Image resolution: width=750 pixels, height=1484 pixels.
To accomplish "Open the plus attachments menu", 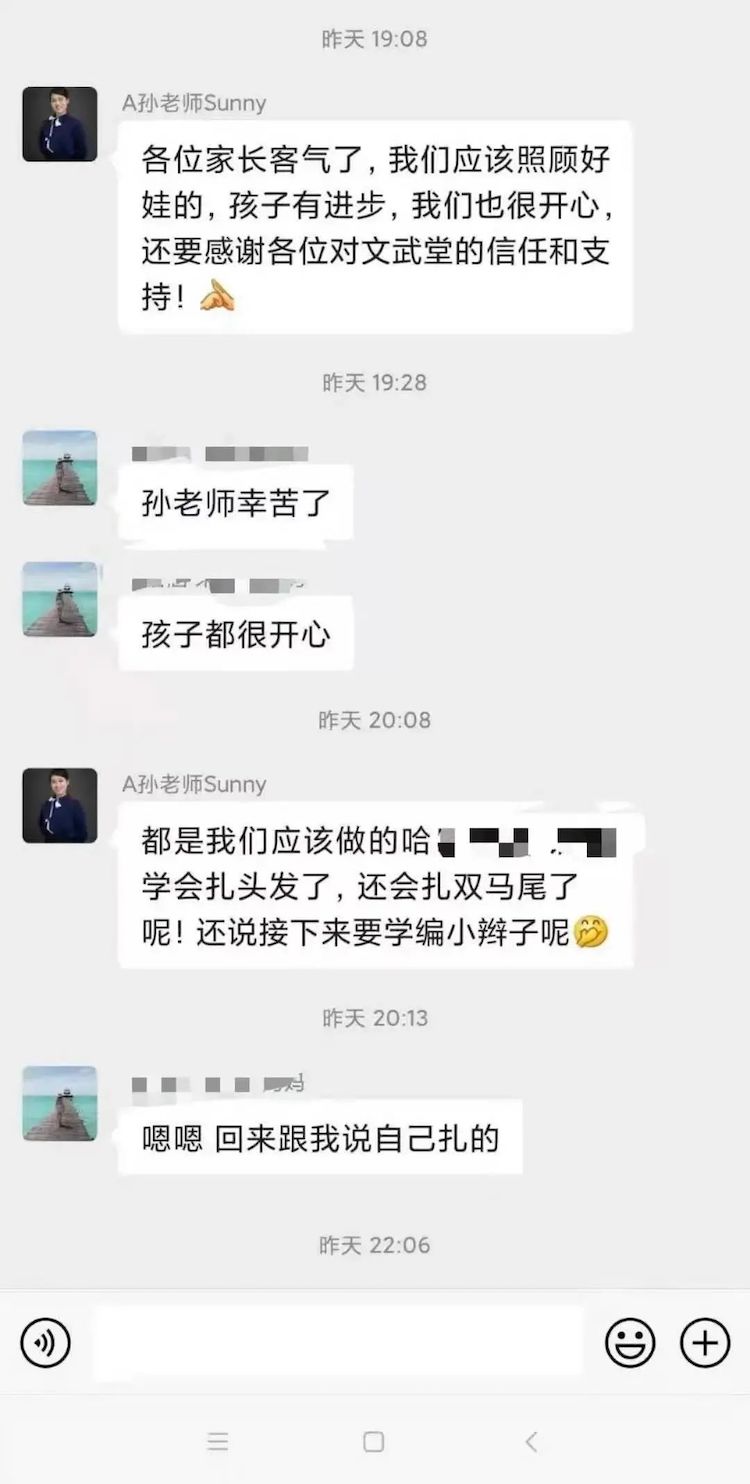I will point(705,1342).
